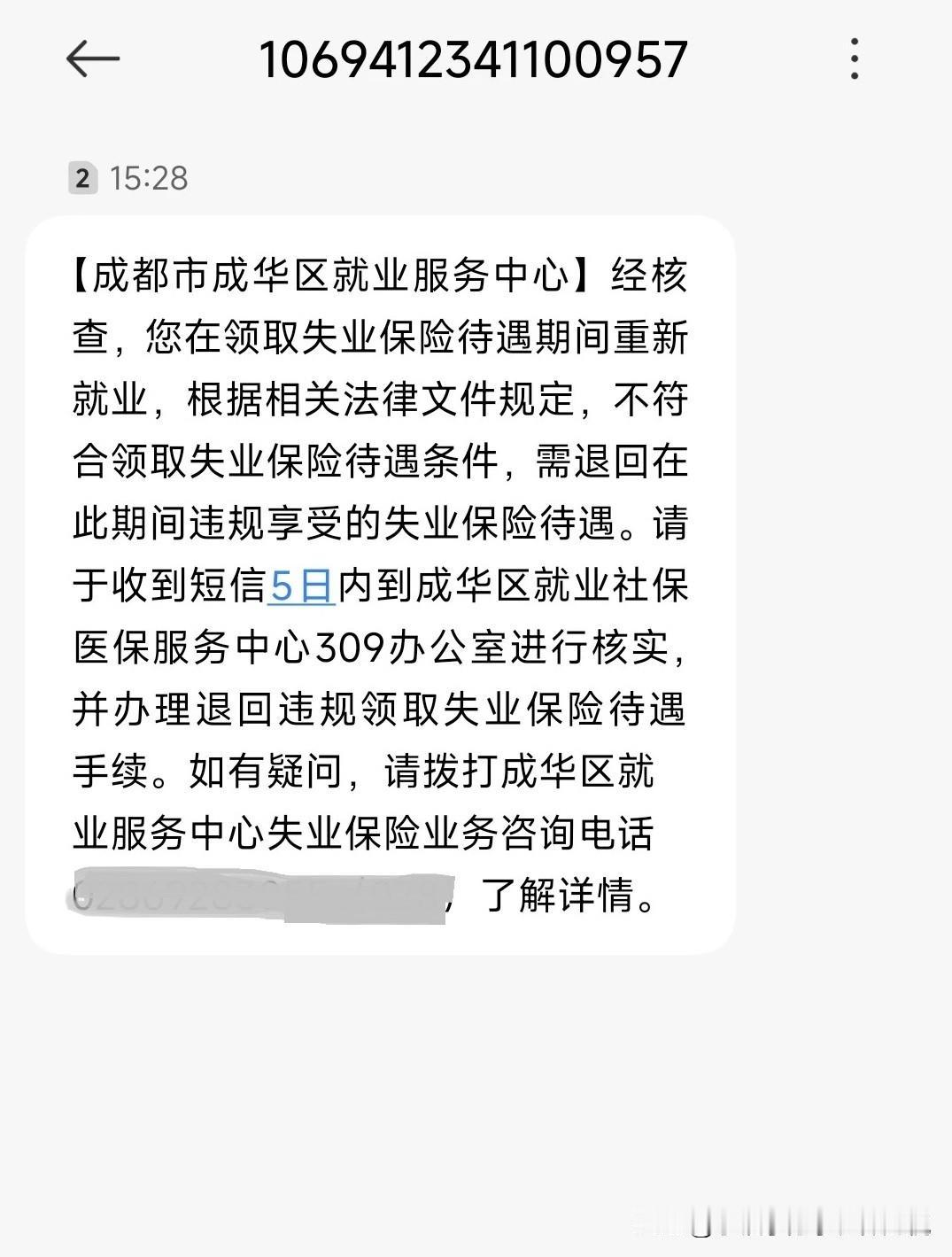Select the SIM card number icon beside 15:28
Image resolution: width=952 pixels, height=1257 pixels.
click(x=82, y=176)
